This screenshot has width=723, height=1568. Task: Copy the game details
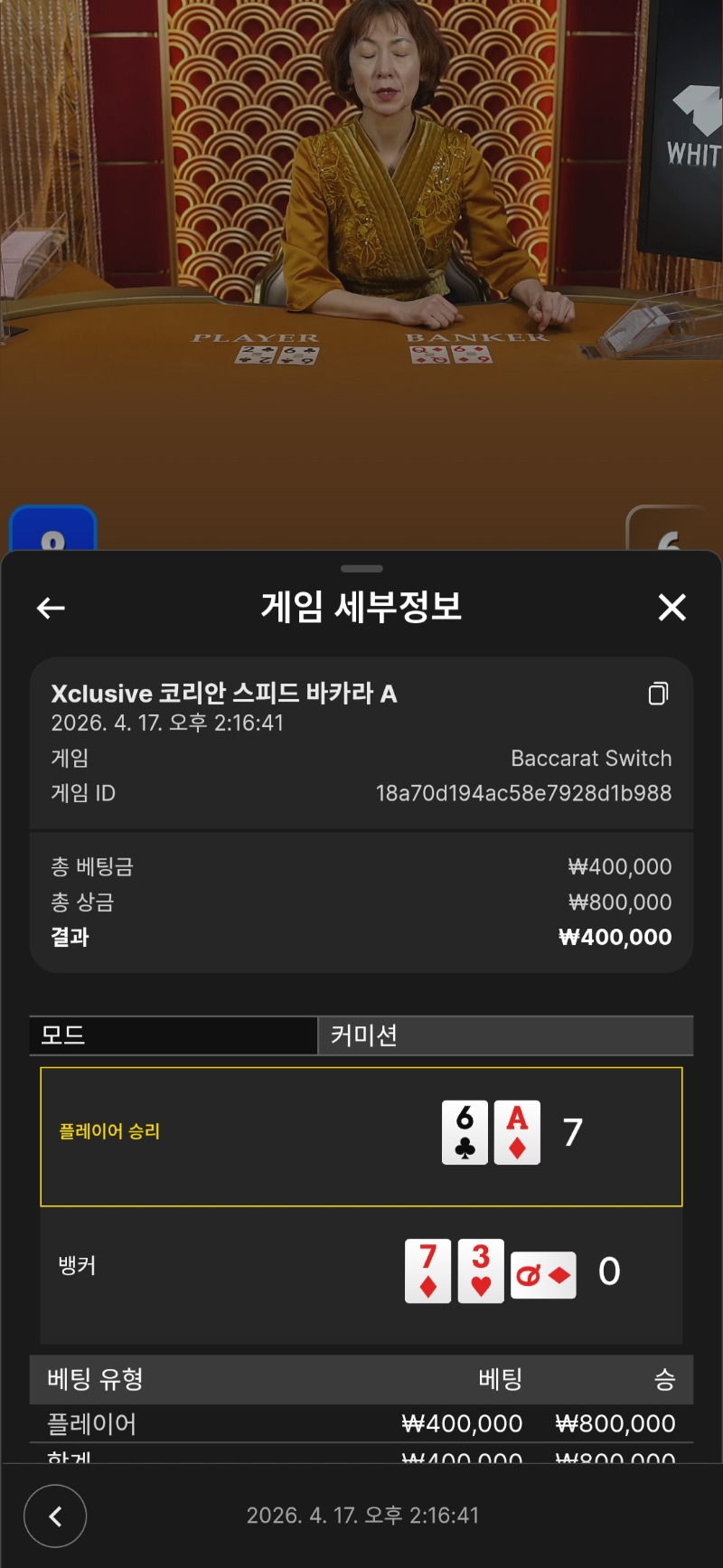click(x=658, y=694)
